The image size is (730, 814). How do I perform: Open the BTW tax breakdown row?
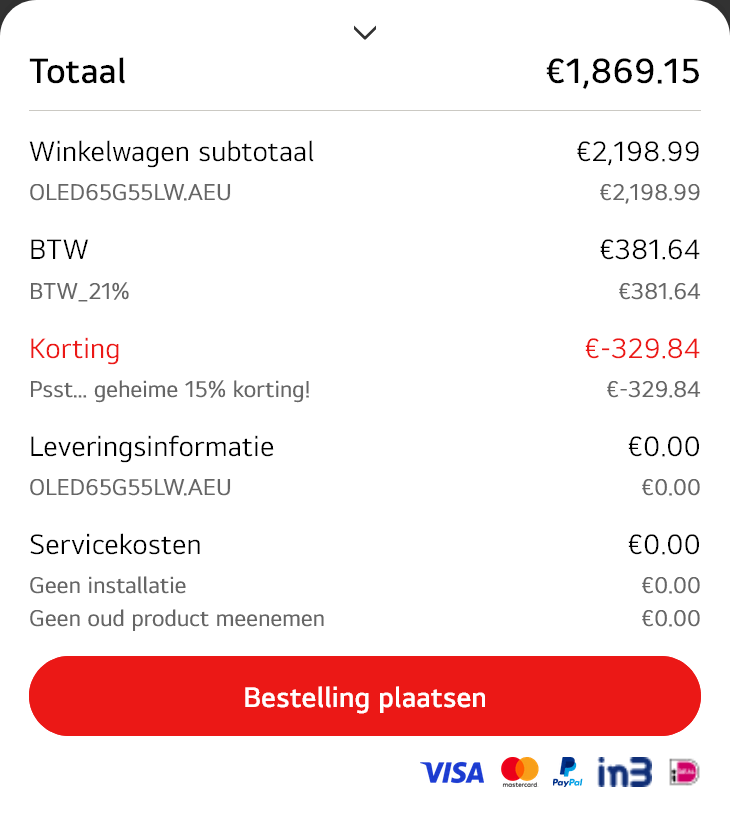coord(58,250)
